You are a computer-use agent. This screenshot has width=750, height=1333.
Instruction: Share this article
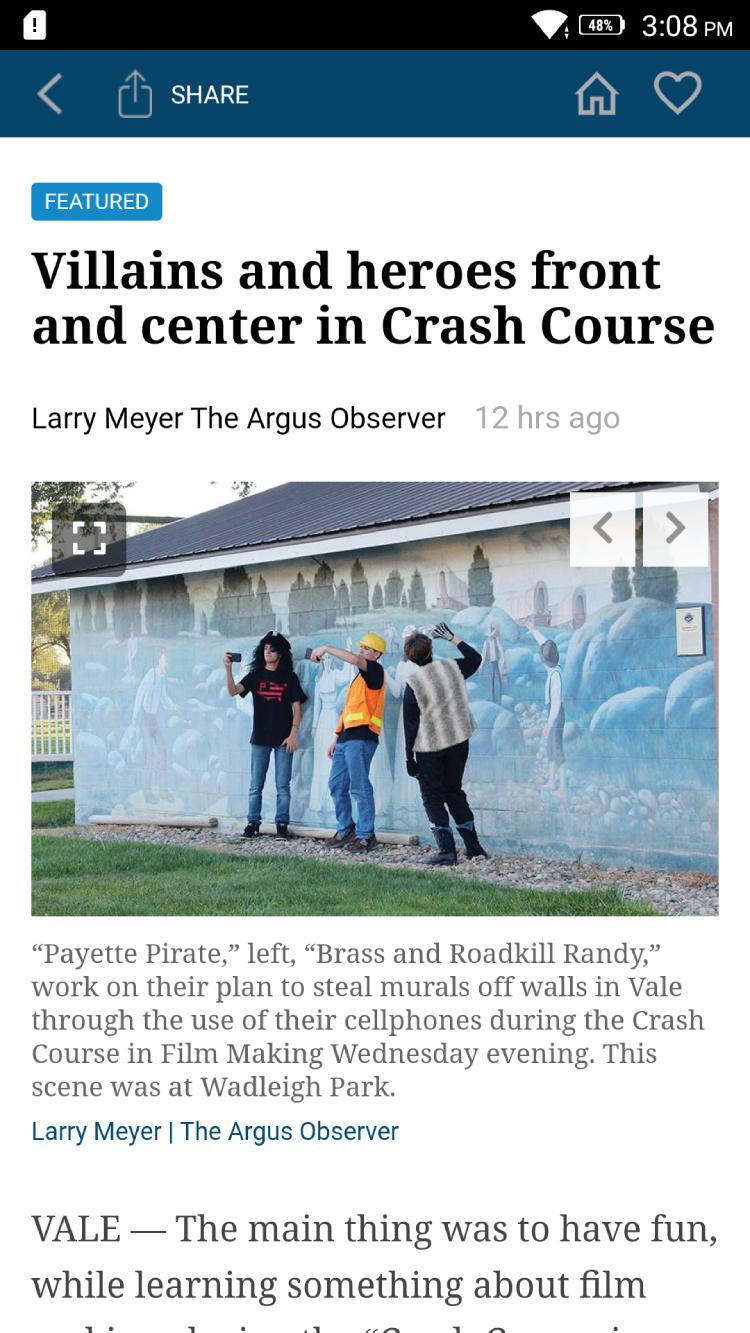[x=184, y=95]
